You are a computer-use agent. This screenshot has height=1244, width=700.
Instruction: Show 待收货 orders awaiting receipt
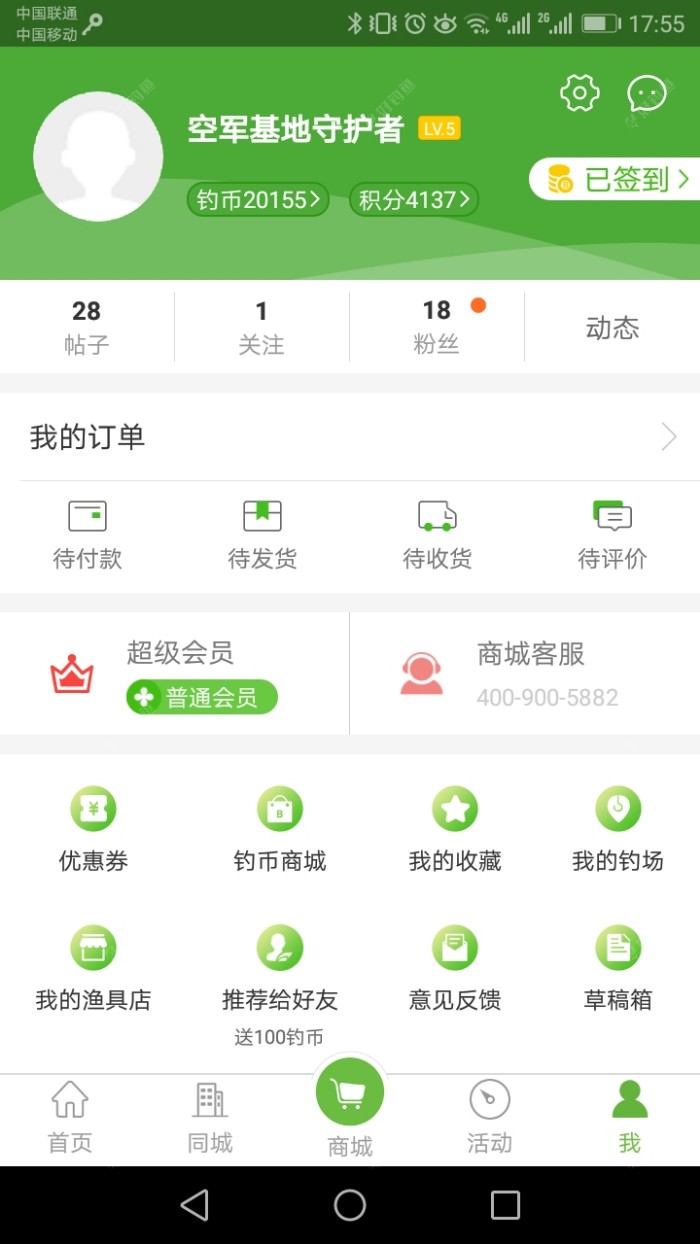[437, 536]
